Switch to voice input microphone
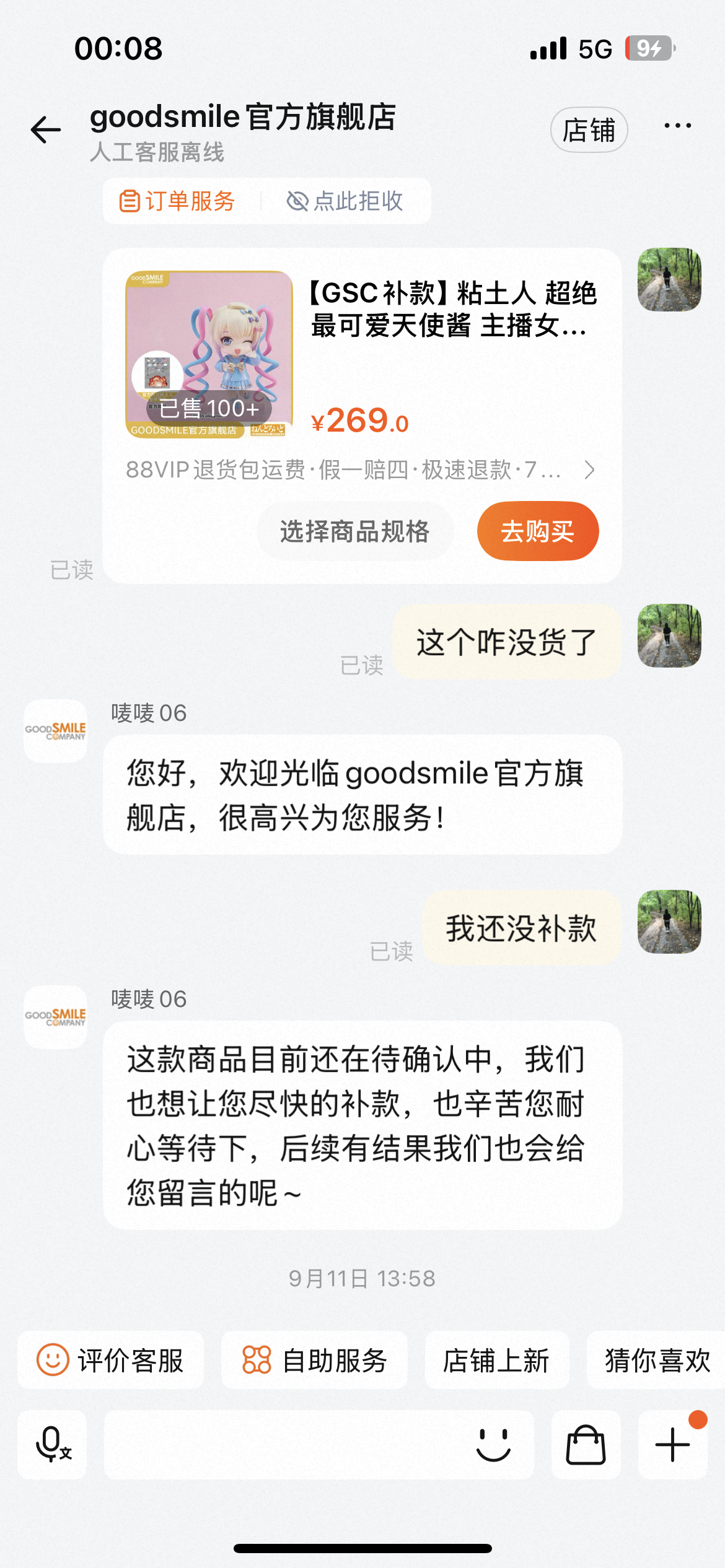The width and height of the screenshot is (725, 1568). point(53,1444)
